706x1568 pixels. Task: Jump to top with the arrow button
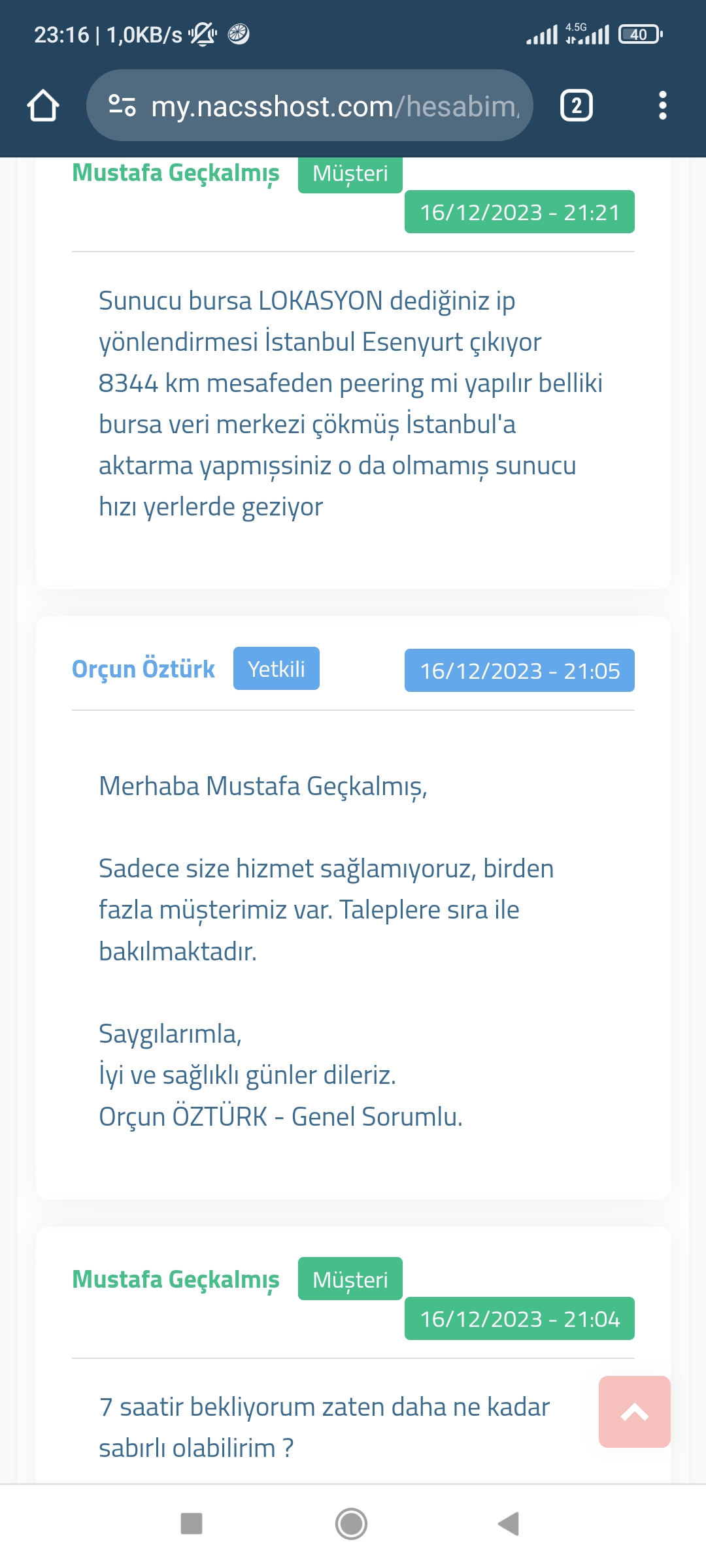pyautogui.click(x=634, y=1411)
